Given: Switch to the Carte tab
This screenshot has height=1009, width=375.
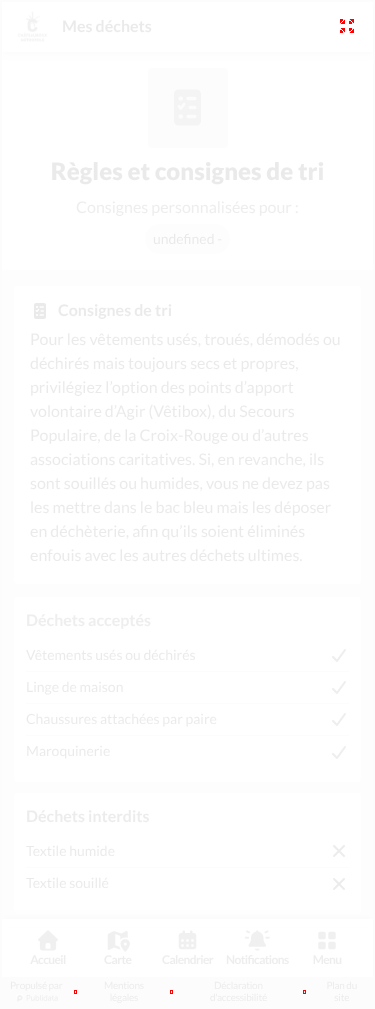Looking at the screenshot, I should coord(118,948).
